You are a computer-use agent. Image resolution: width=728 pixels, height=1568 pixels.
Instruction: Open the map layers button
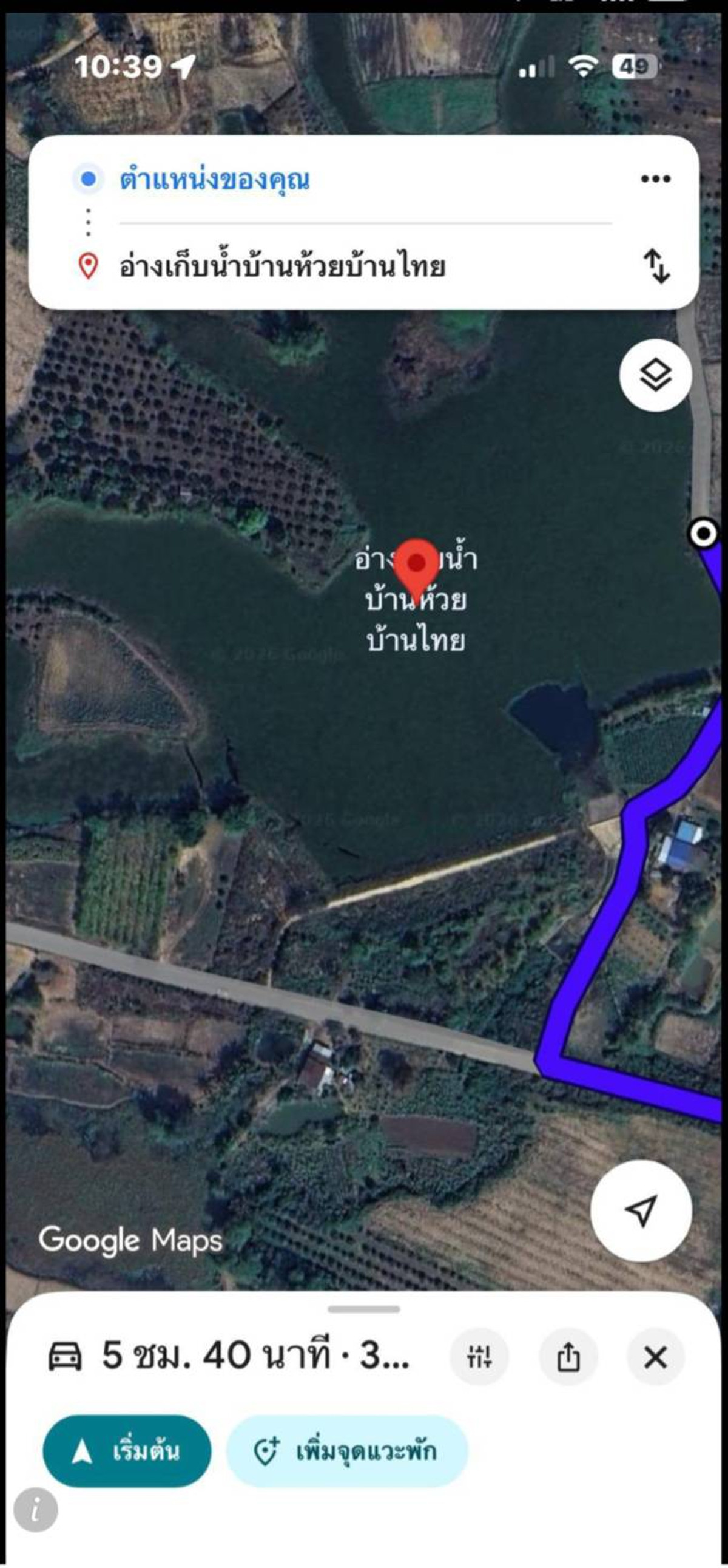[655, 375]
